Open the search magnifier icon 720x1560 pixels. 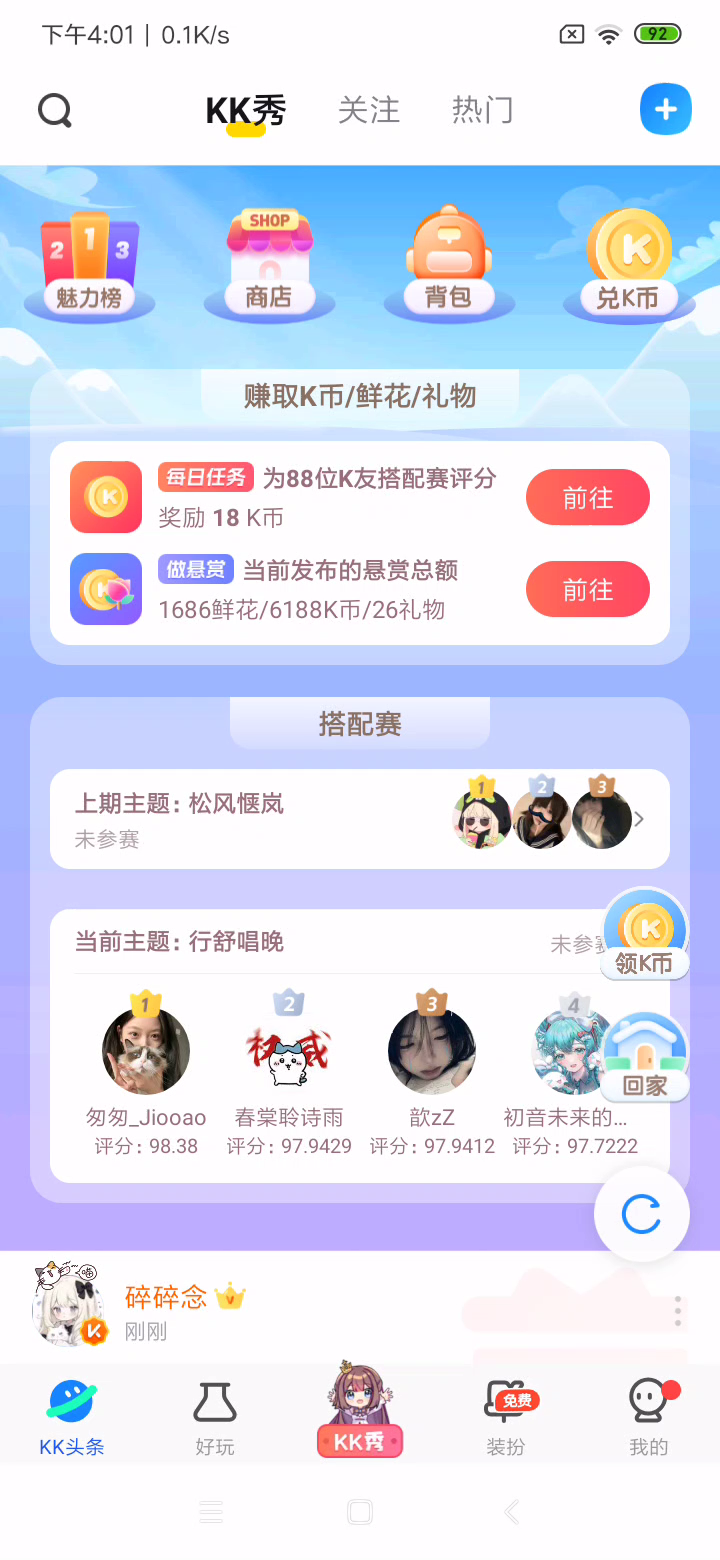coord(55,110)
